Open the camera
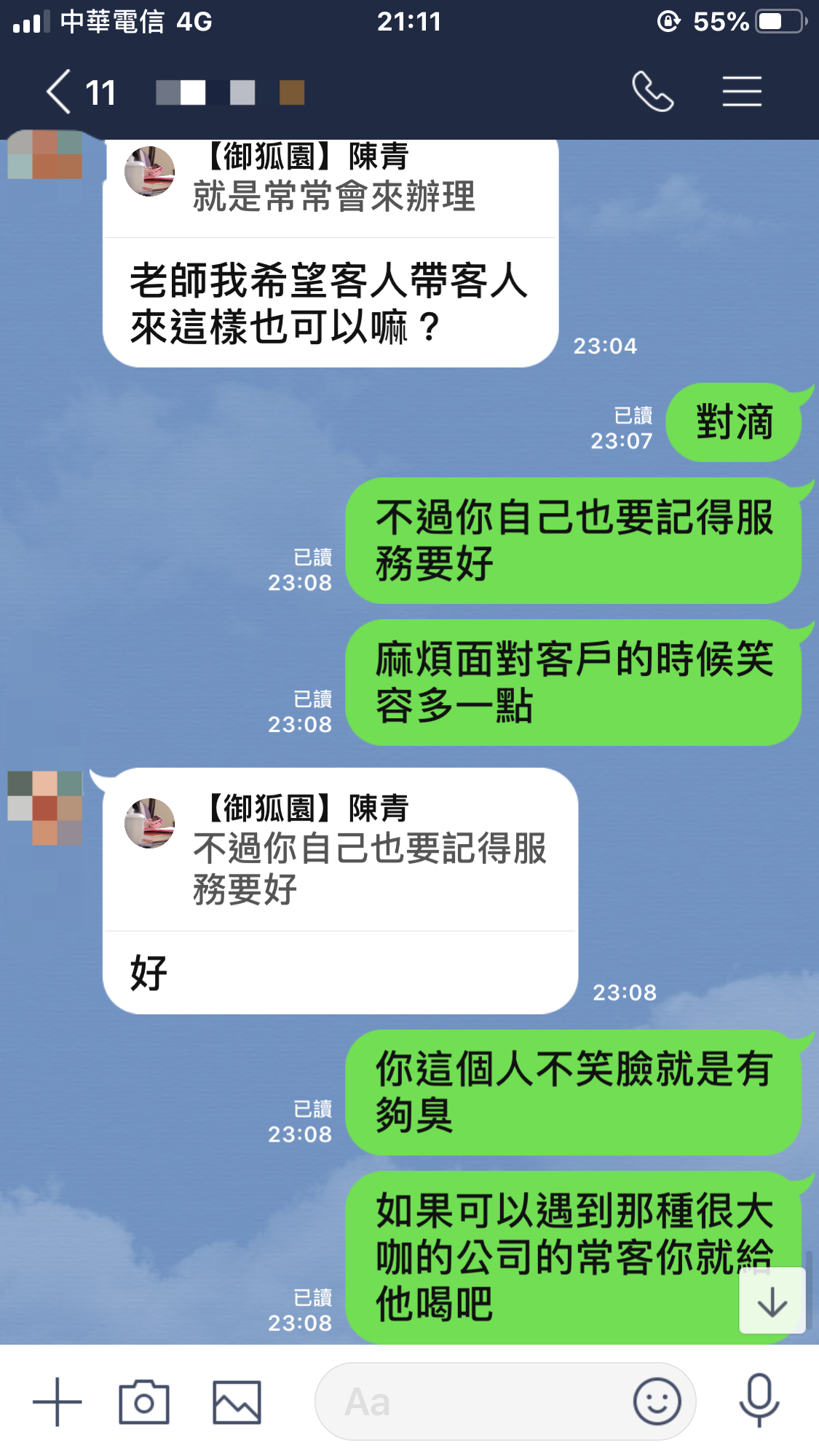Image resolution: width=819 pixels, height=1456 pixels. pos(144,1401)
